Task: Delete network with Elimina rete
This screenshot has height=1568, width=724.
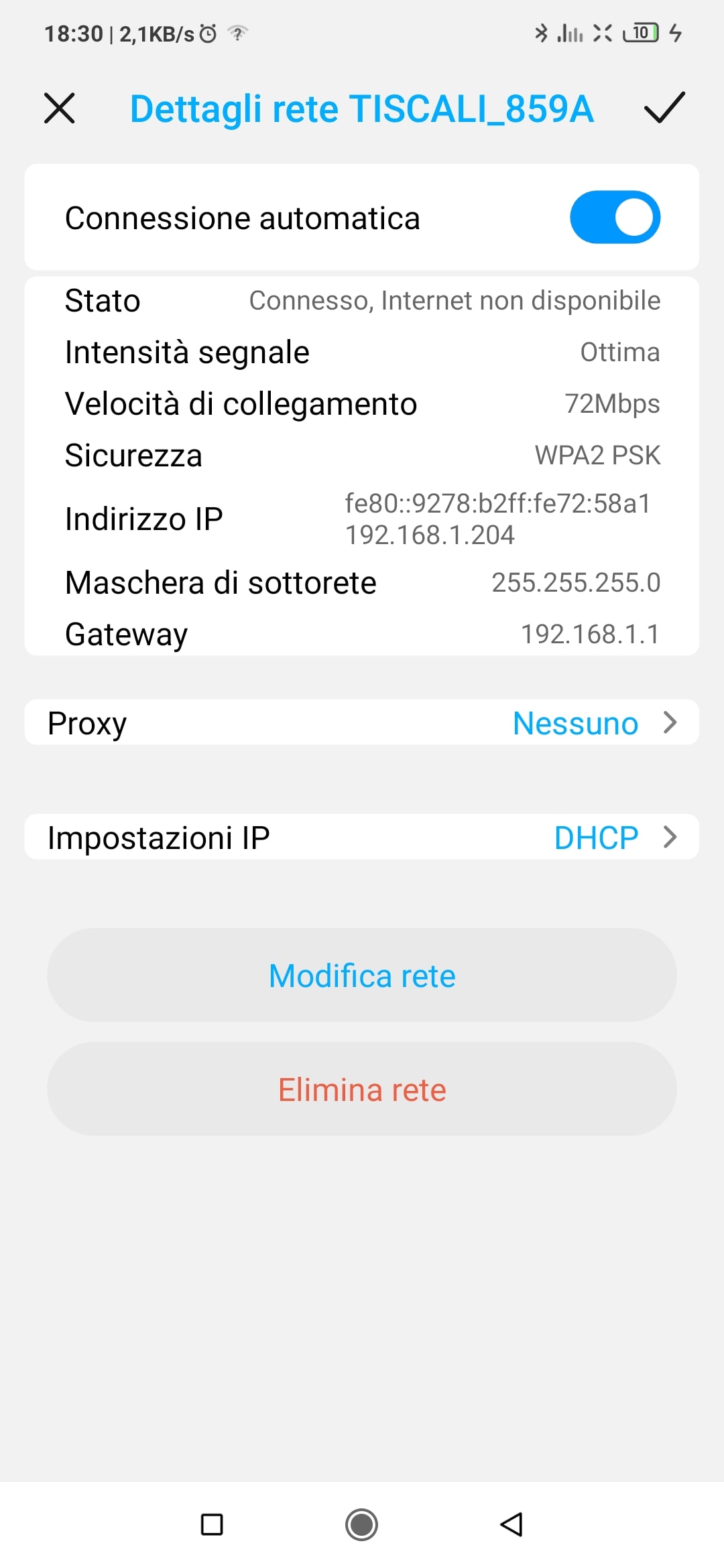Action: pyautogui.click(x=362, y=1089)
